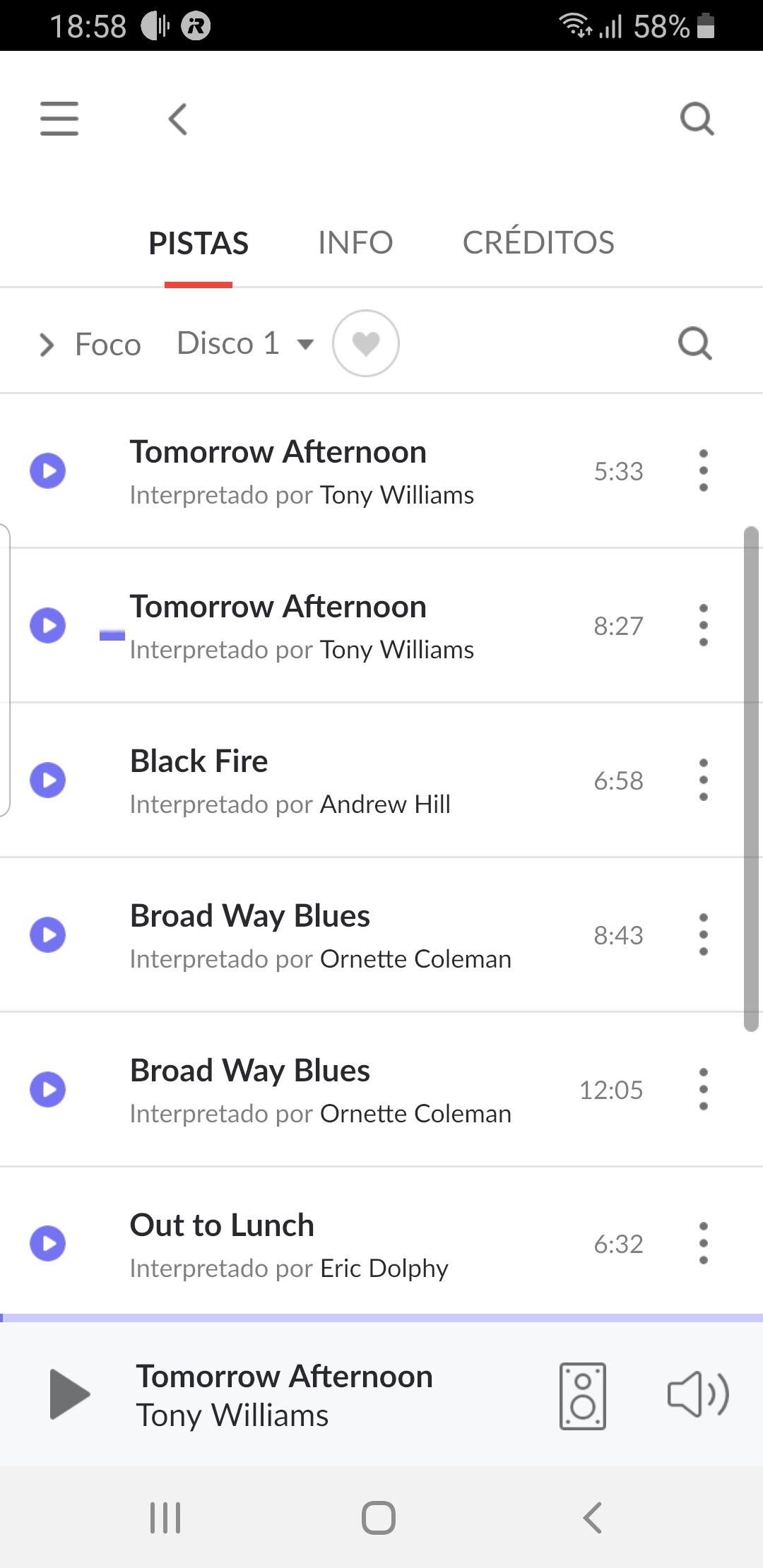The height and width of the screenshot is (1568, 763).
Task: Switch to the INFO tab
Action: coord(355,243)
